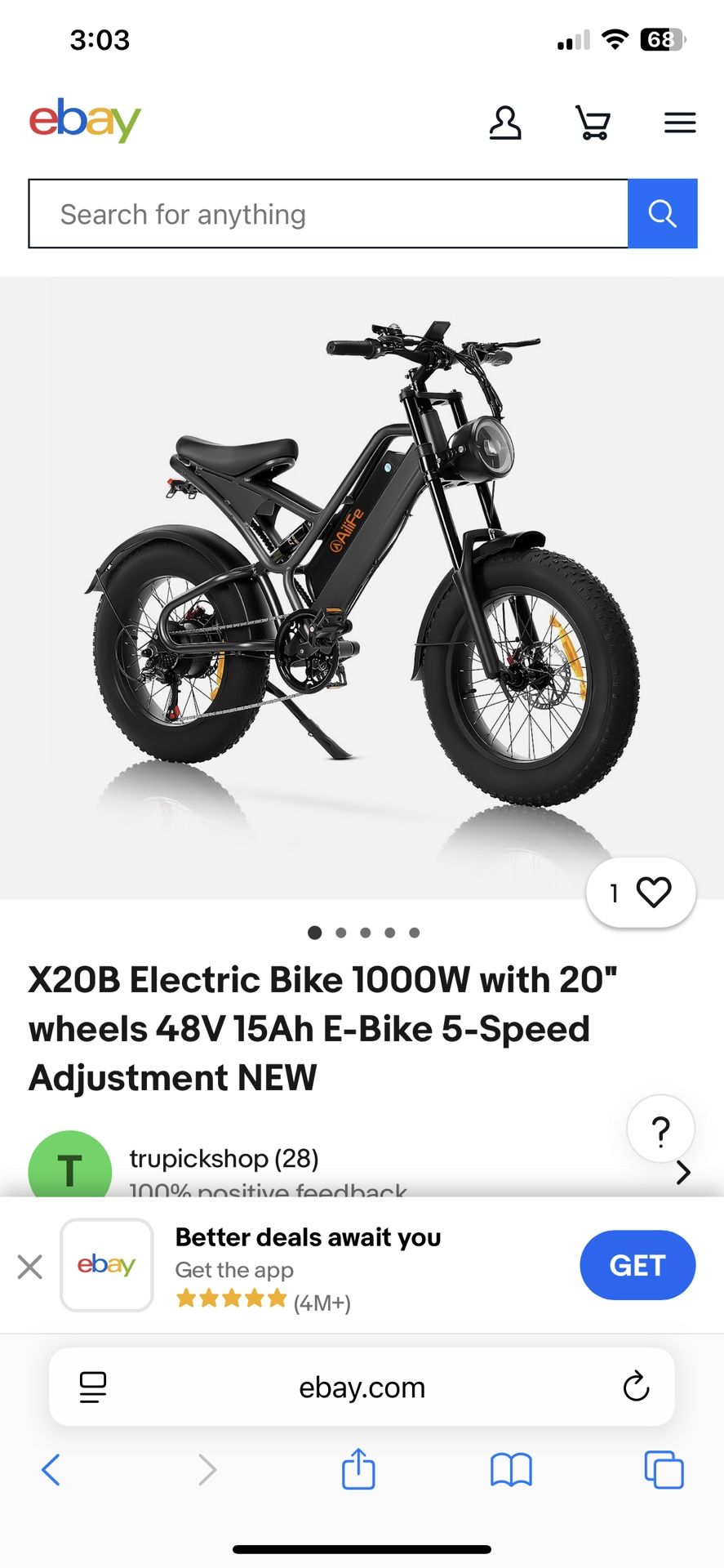Open the Safari page settings menu icon
The width and height of the screenshot is (724, 1568).
point(93,1388)
